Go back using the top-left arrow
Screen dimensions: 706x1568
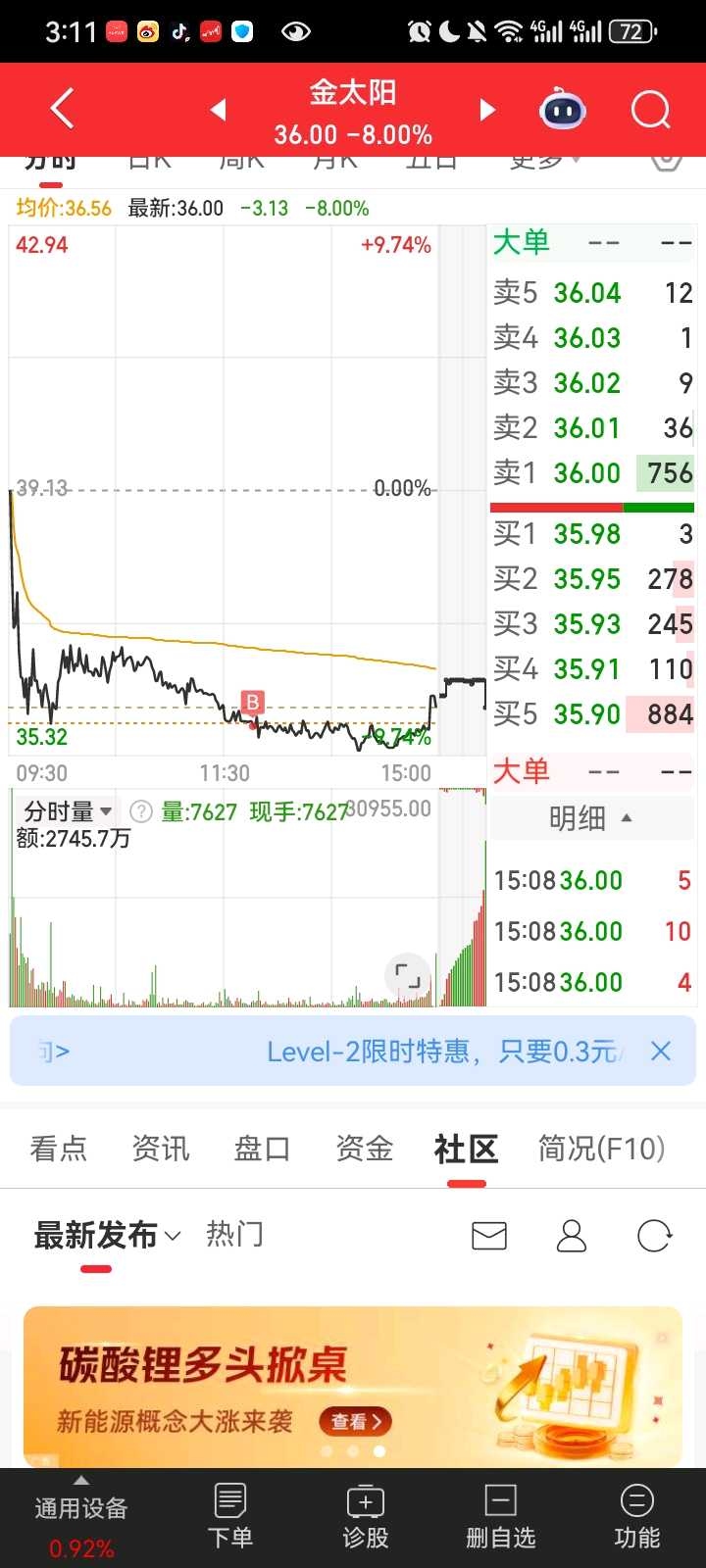(x=62, y=109)
